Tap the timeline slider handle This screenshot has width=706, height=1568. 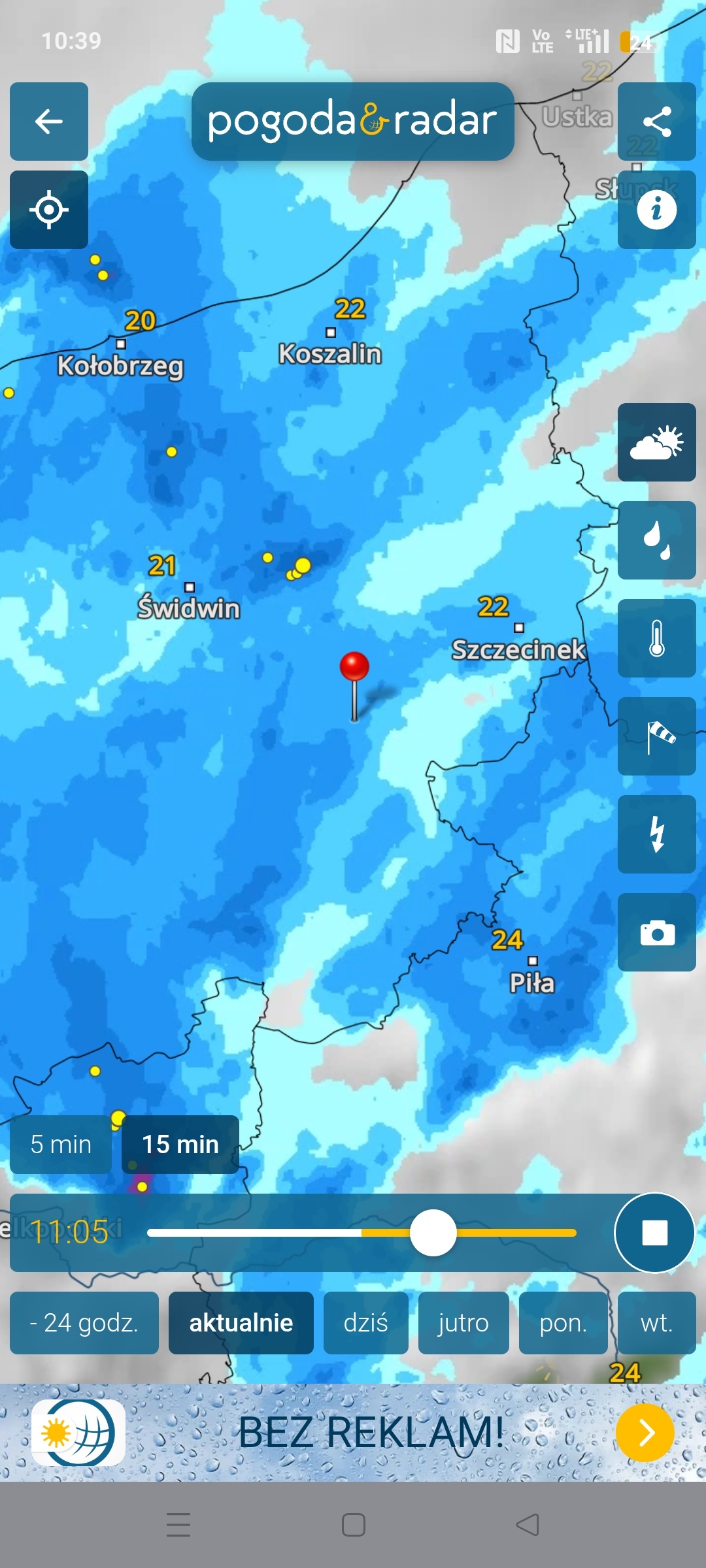(433, 1233)
